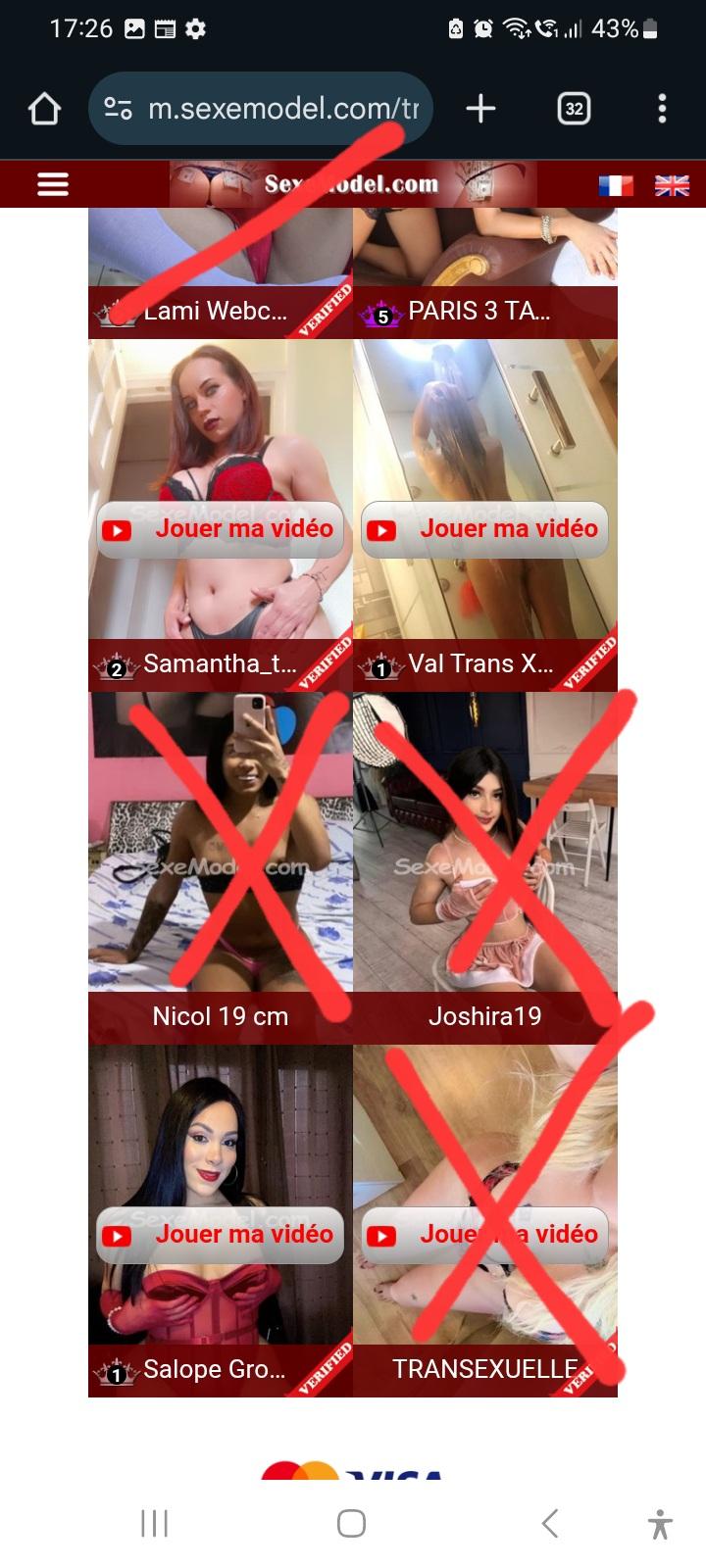The image size is (706, 1568).
Task: Tap the address bar URL
Action: pos(282,109)
